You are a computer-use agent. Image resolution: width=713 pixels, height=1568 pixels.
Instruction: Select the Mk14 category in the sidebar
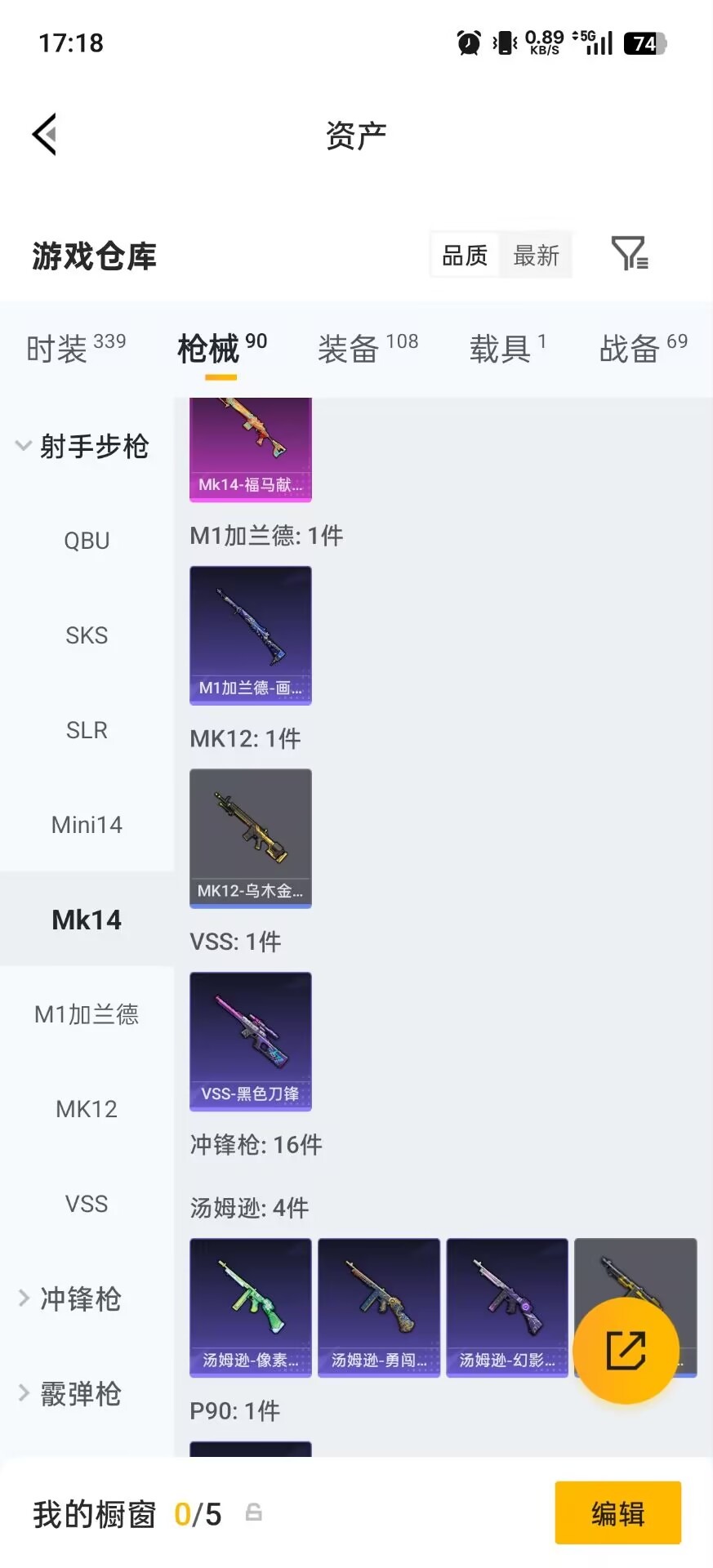[87, 919]
